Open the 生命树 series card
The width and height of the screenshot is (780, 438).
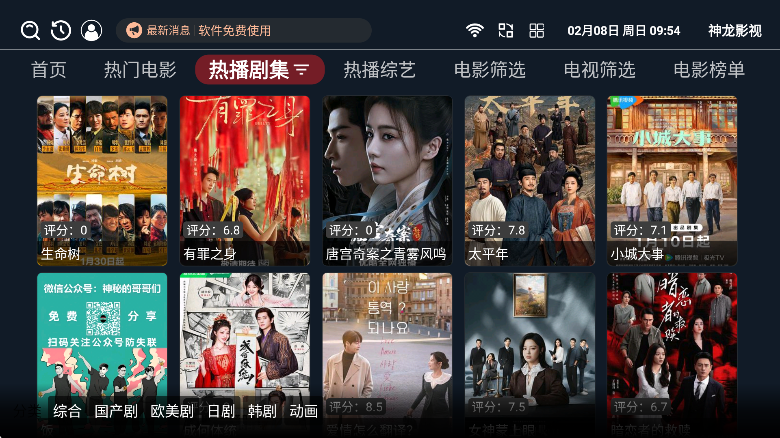[x=102, y=180]
